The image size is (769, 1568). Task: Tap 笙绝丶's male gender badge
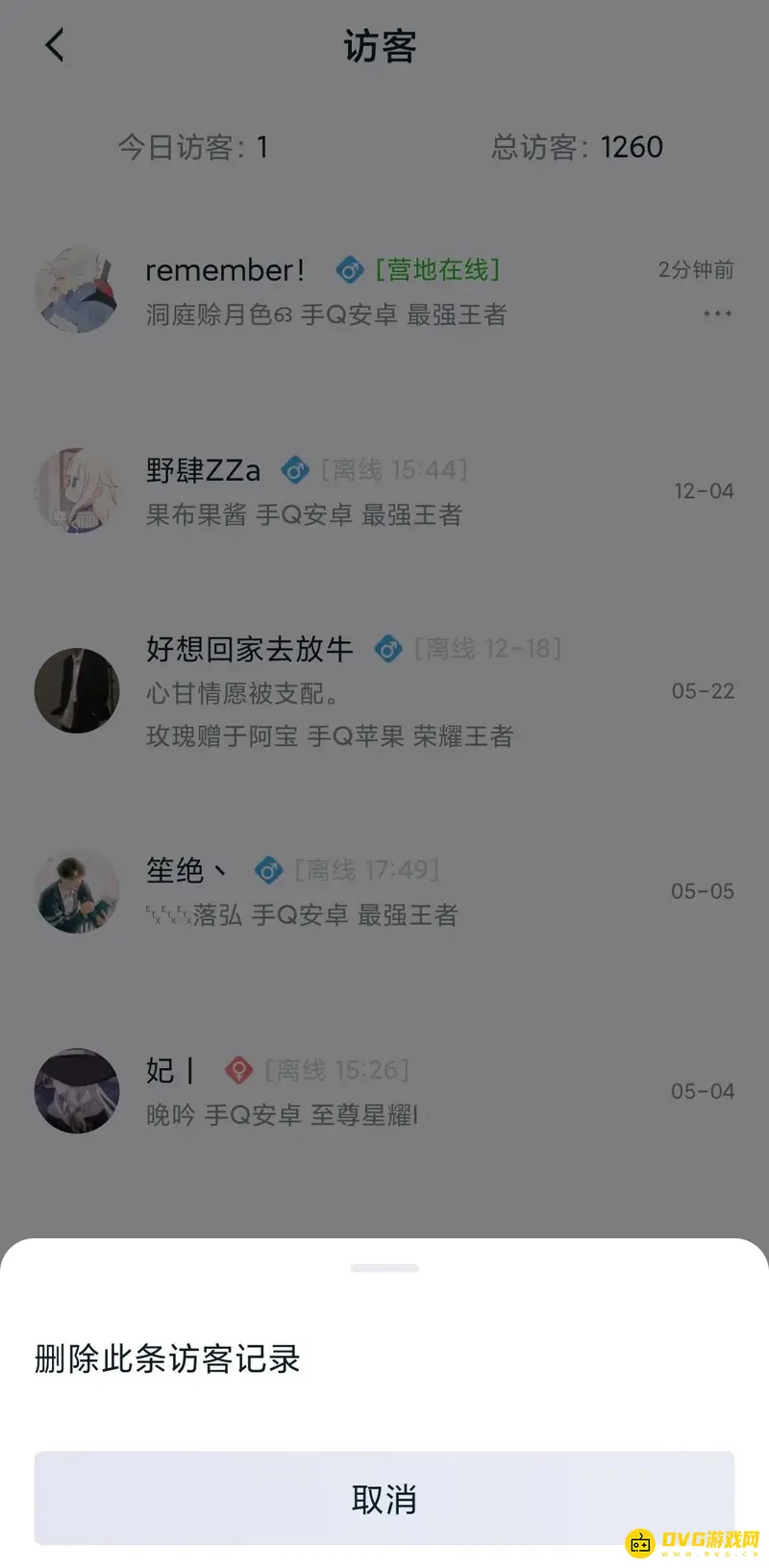point(270,870)
